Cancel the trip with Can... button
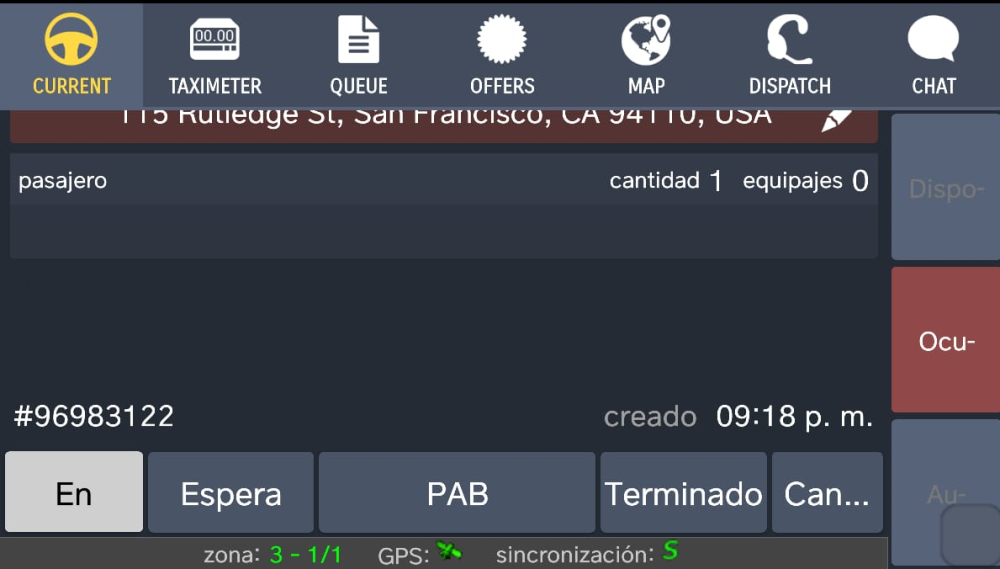Screen dimensions: 1000x569 click(x=827, y=493)
